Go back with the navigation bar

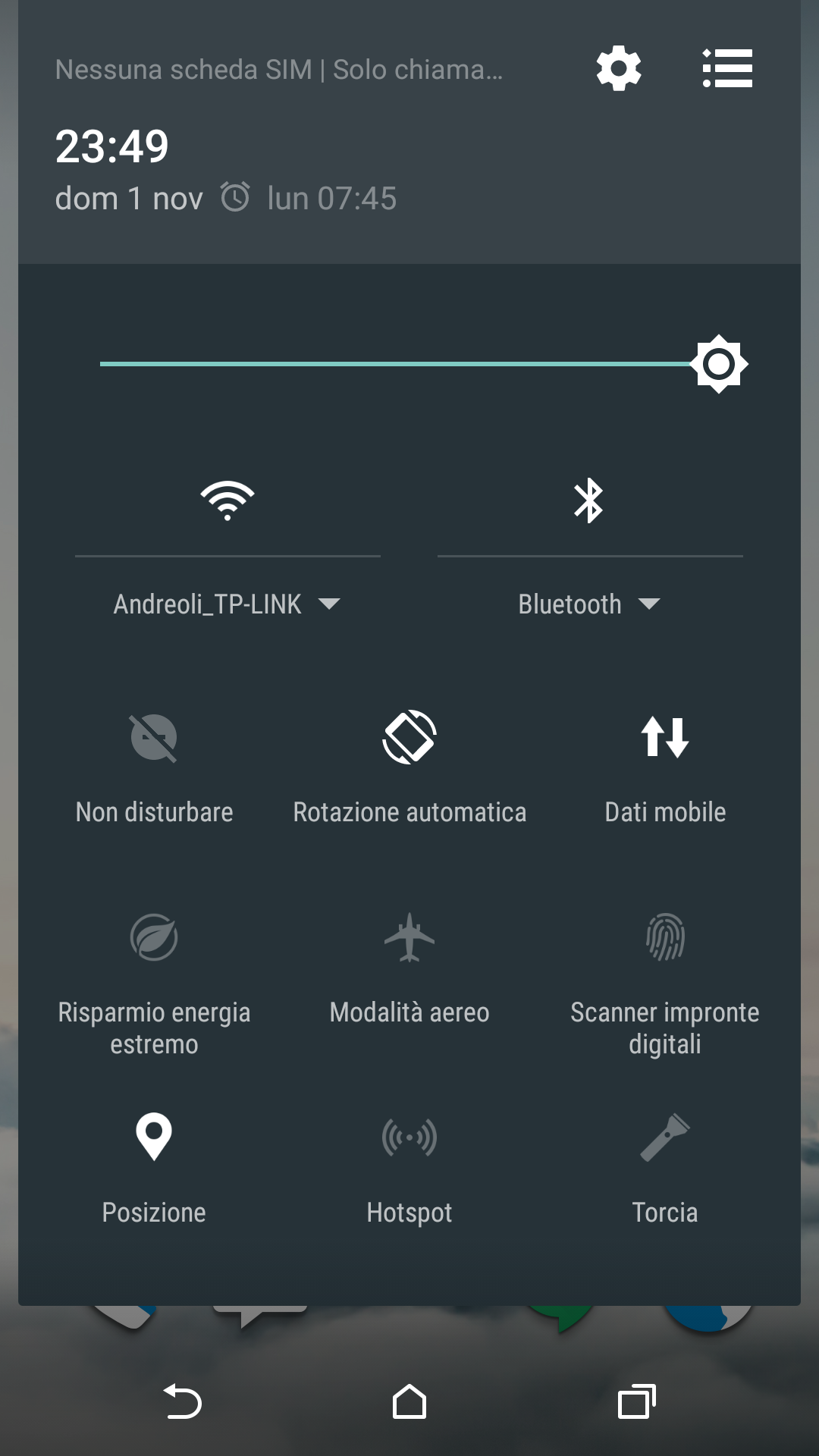[x=183, y=1401]
